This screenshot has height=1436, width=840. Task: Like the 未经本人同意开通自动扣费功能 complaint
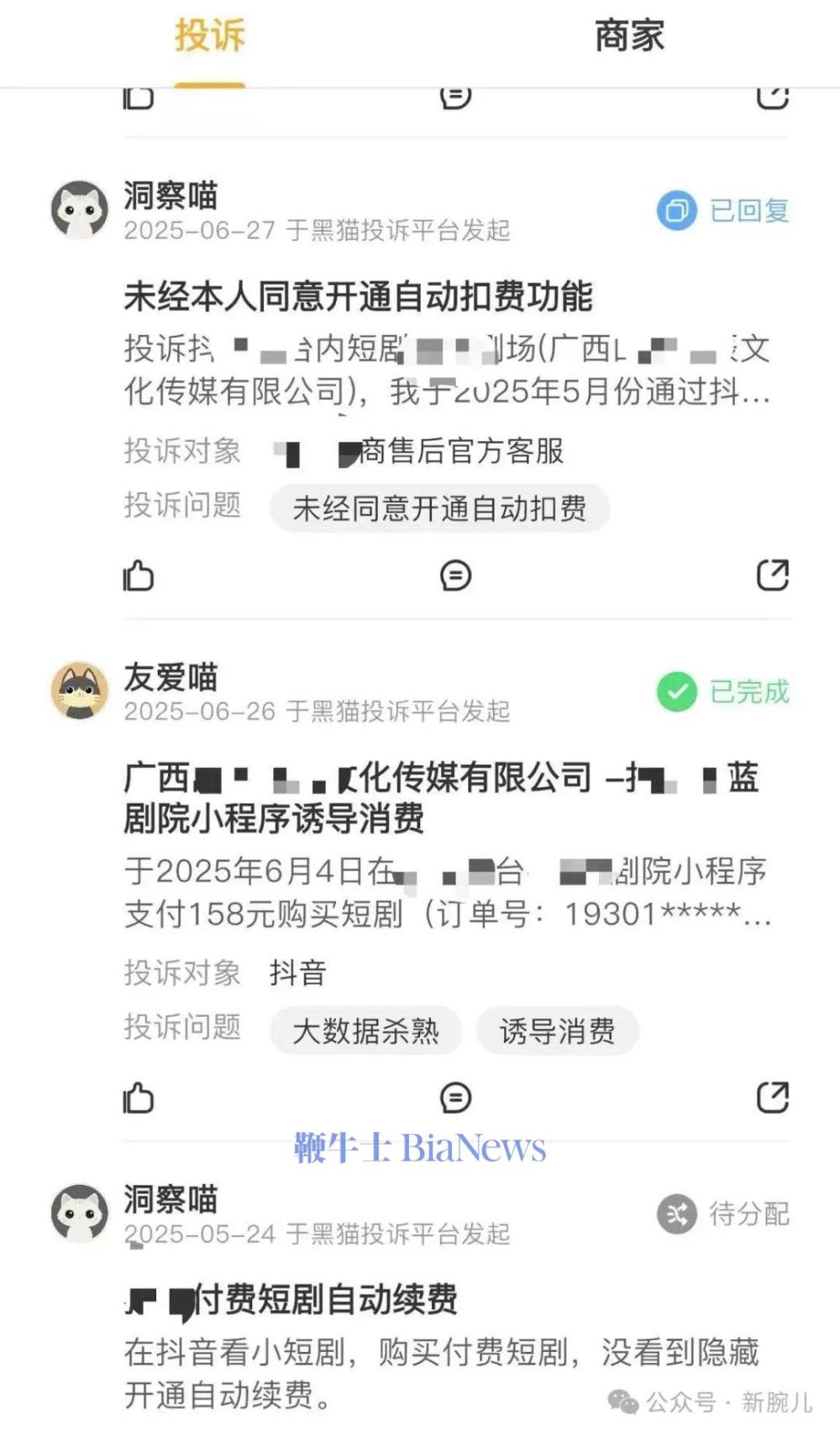tap(139, 576)
